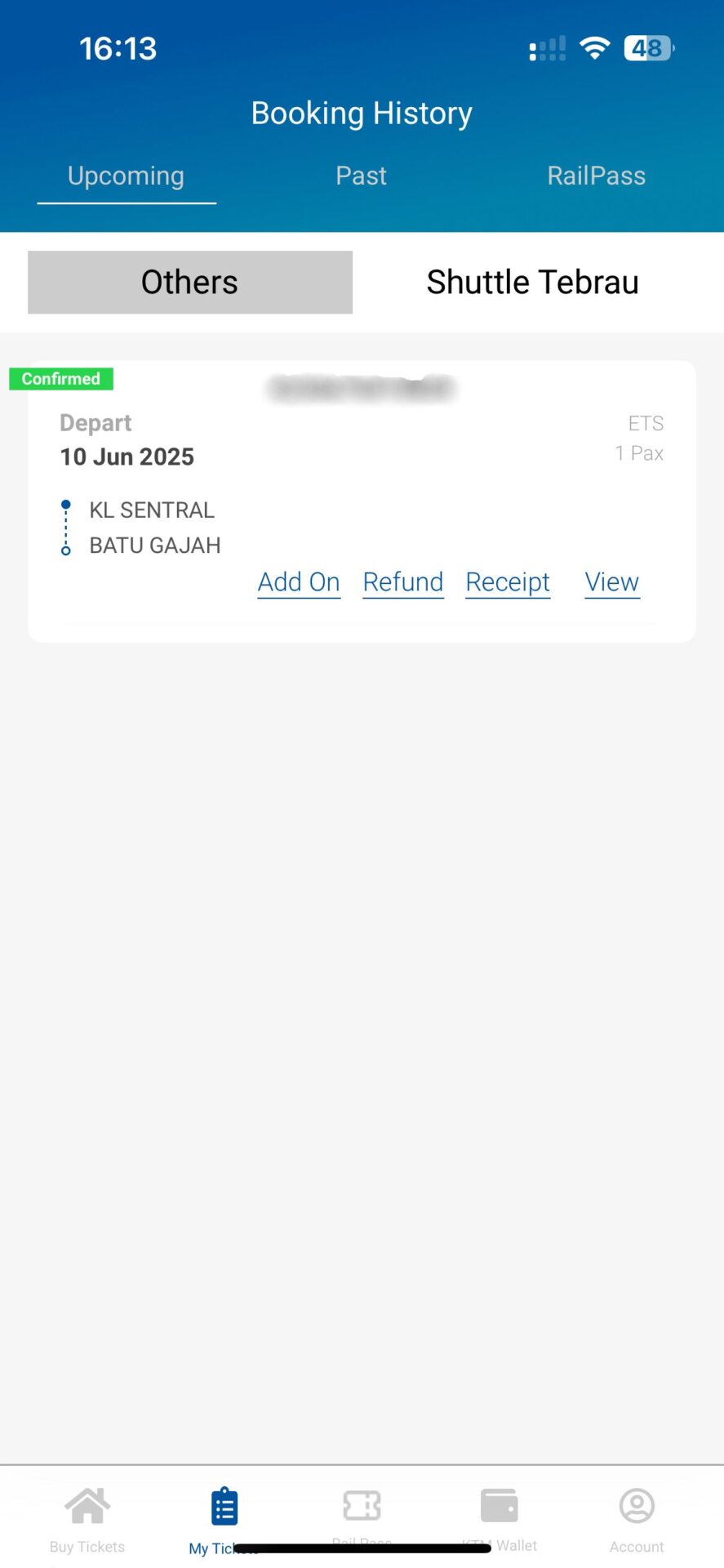Open the Rail Pass bottom tab
Viewport: 724px width, 1568px height.
pyautogui.click(x=362, y=1515)
